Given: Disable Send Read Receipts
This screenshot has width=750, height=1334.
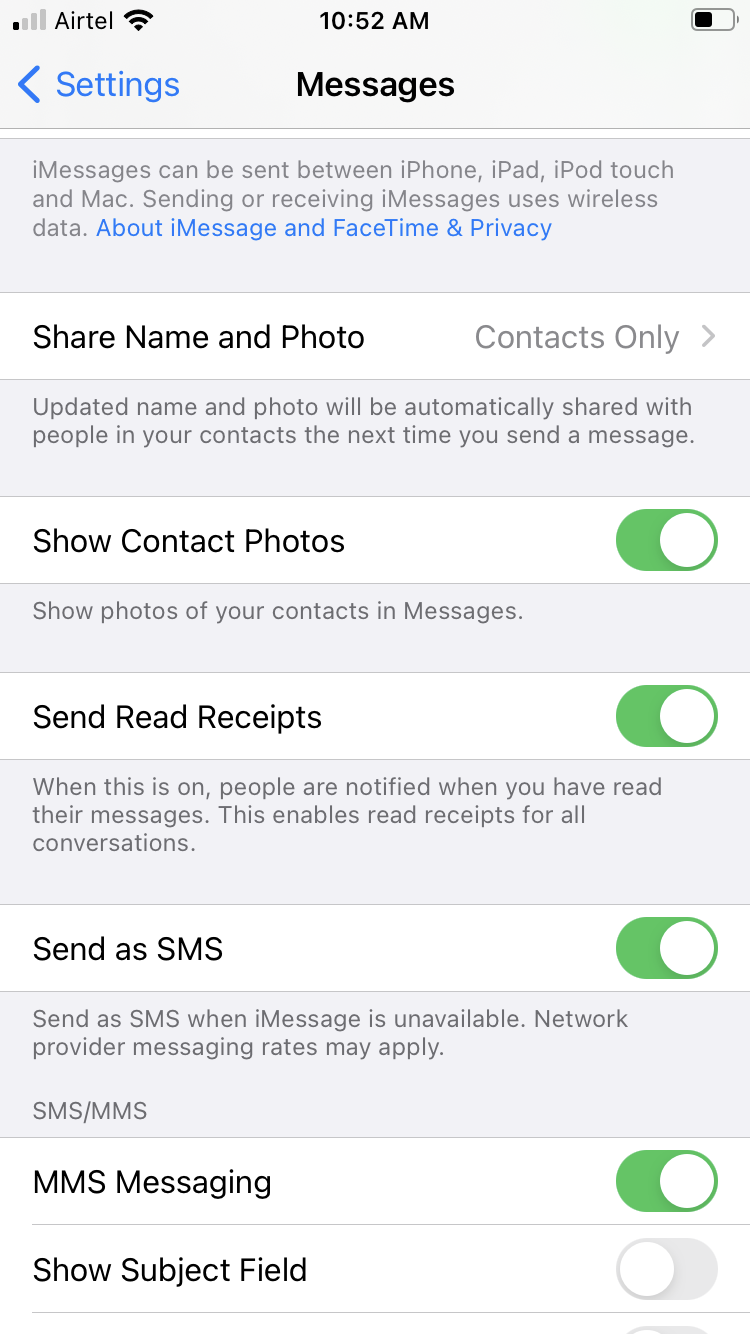Looking at the screenshot, I should tap(666, 716).
